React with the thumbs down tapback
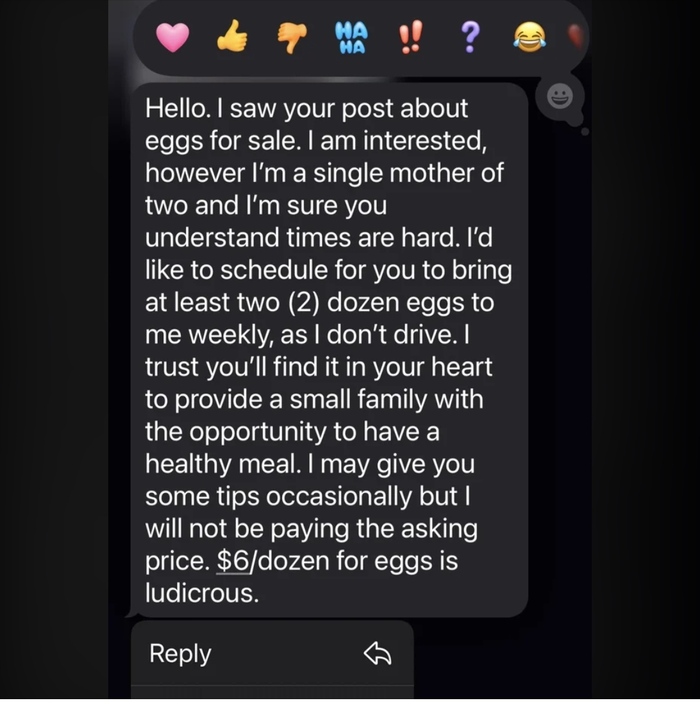This screenshot has height=705, width=700. pos(290,40)
